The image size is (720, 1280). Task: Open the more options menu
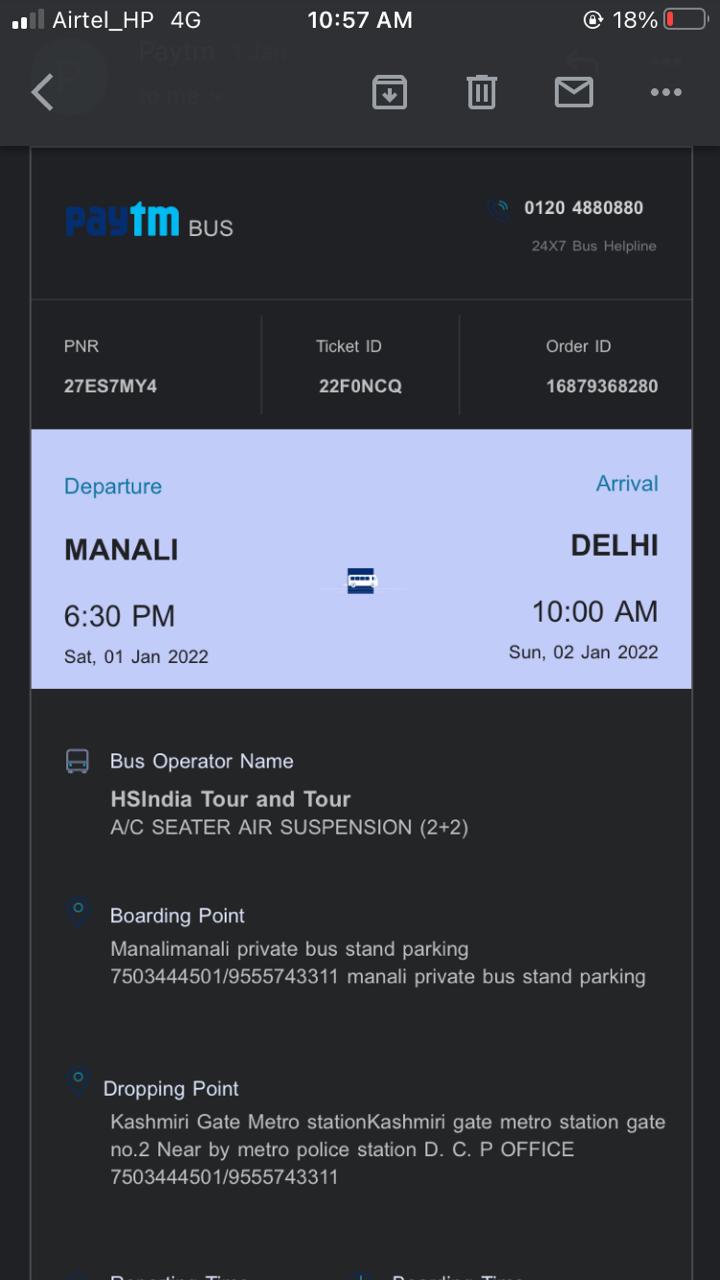665,92
